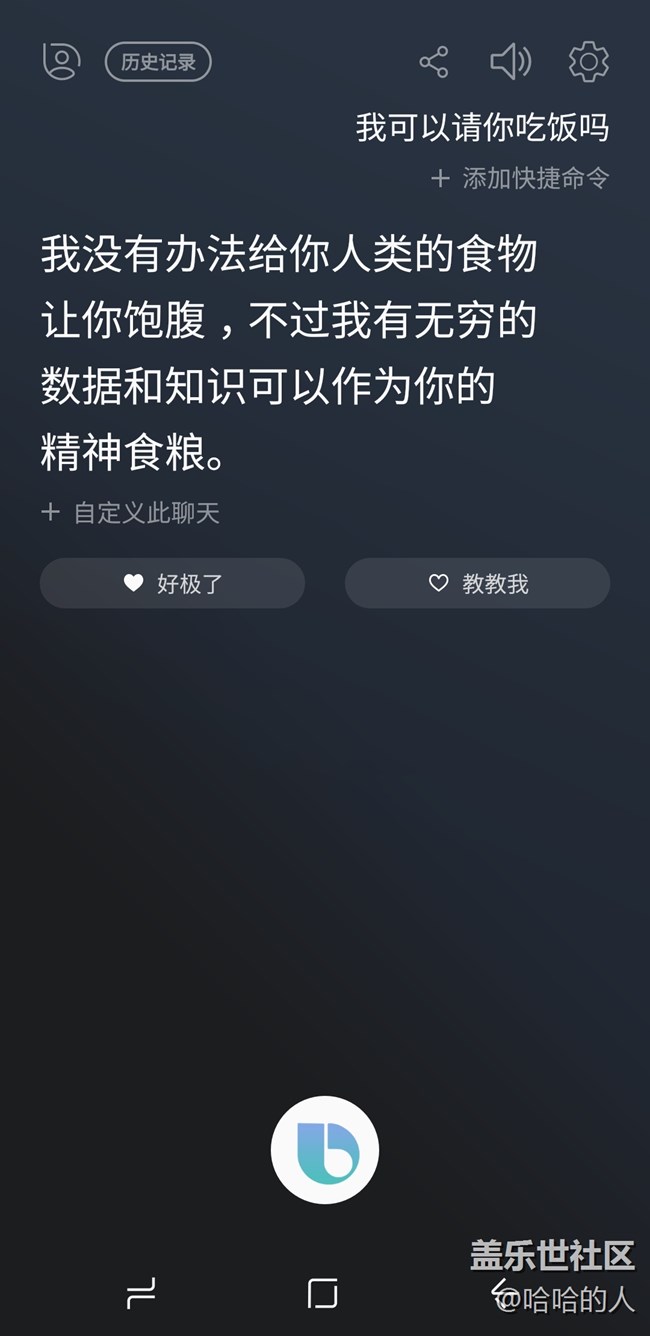Screen dimensions: 650x1336
Task: Open recent apps from navigation bar
Action: point(141,1294)
